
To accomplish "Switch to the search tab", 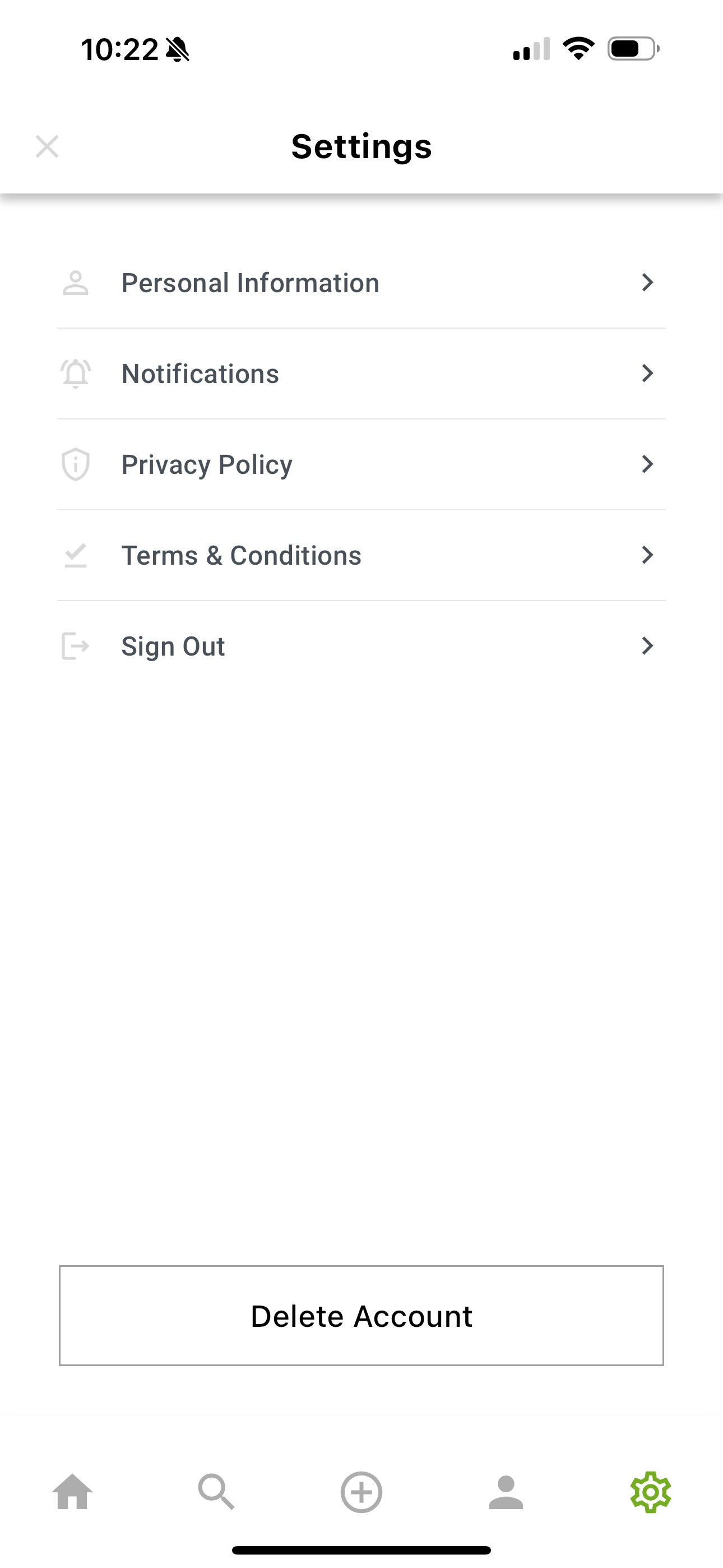I will (217, 1492).
